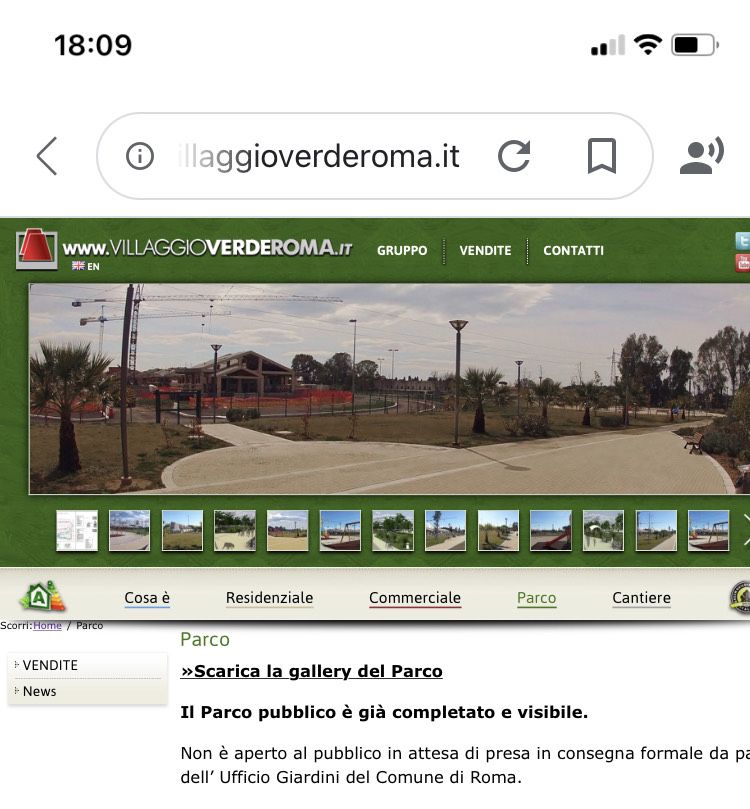Open VENDITE in the sidebar
Screen dimensions: 750x809
(50, 665)
